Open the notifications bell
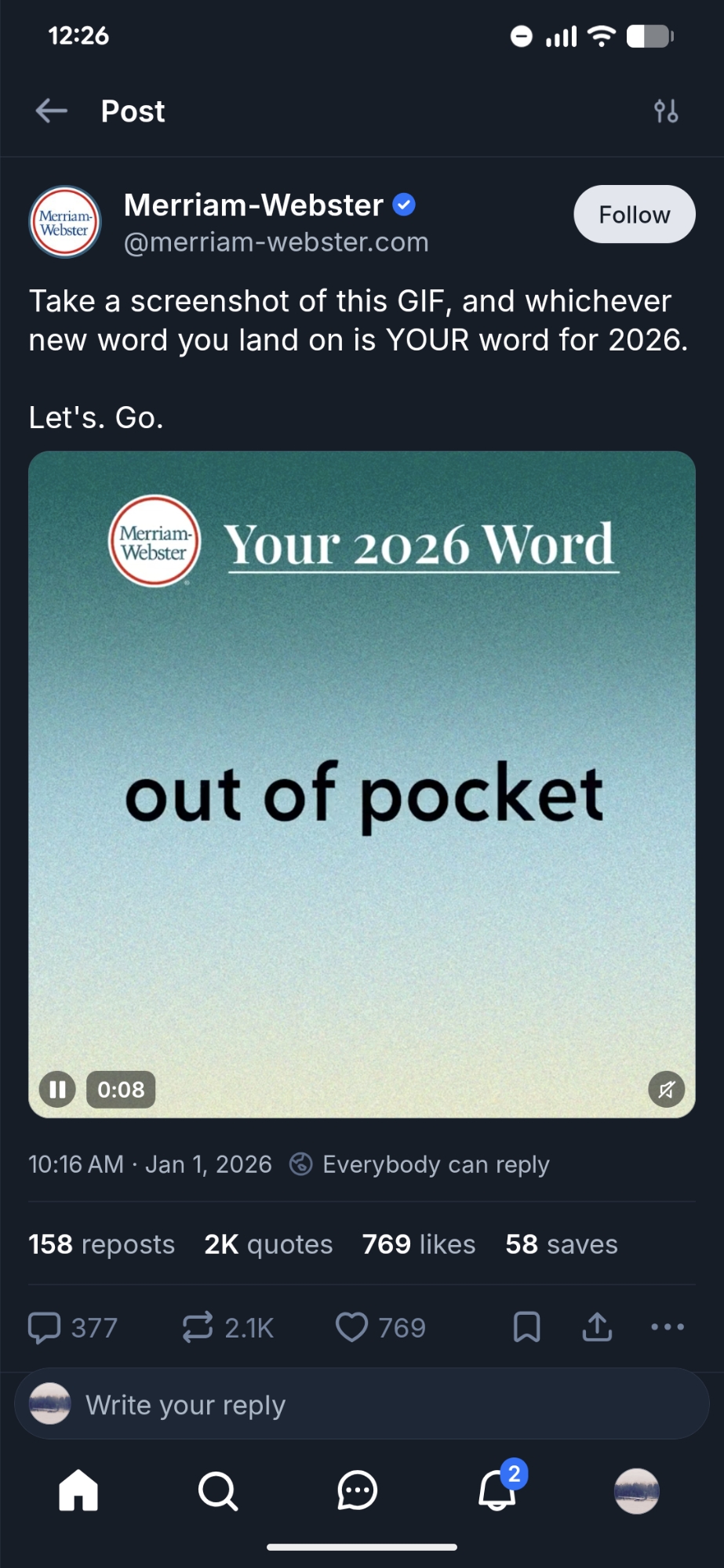Viewport: 724px width, 1568px height. tap(497, 1490)
